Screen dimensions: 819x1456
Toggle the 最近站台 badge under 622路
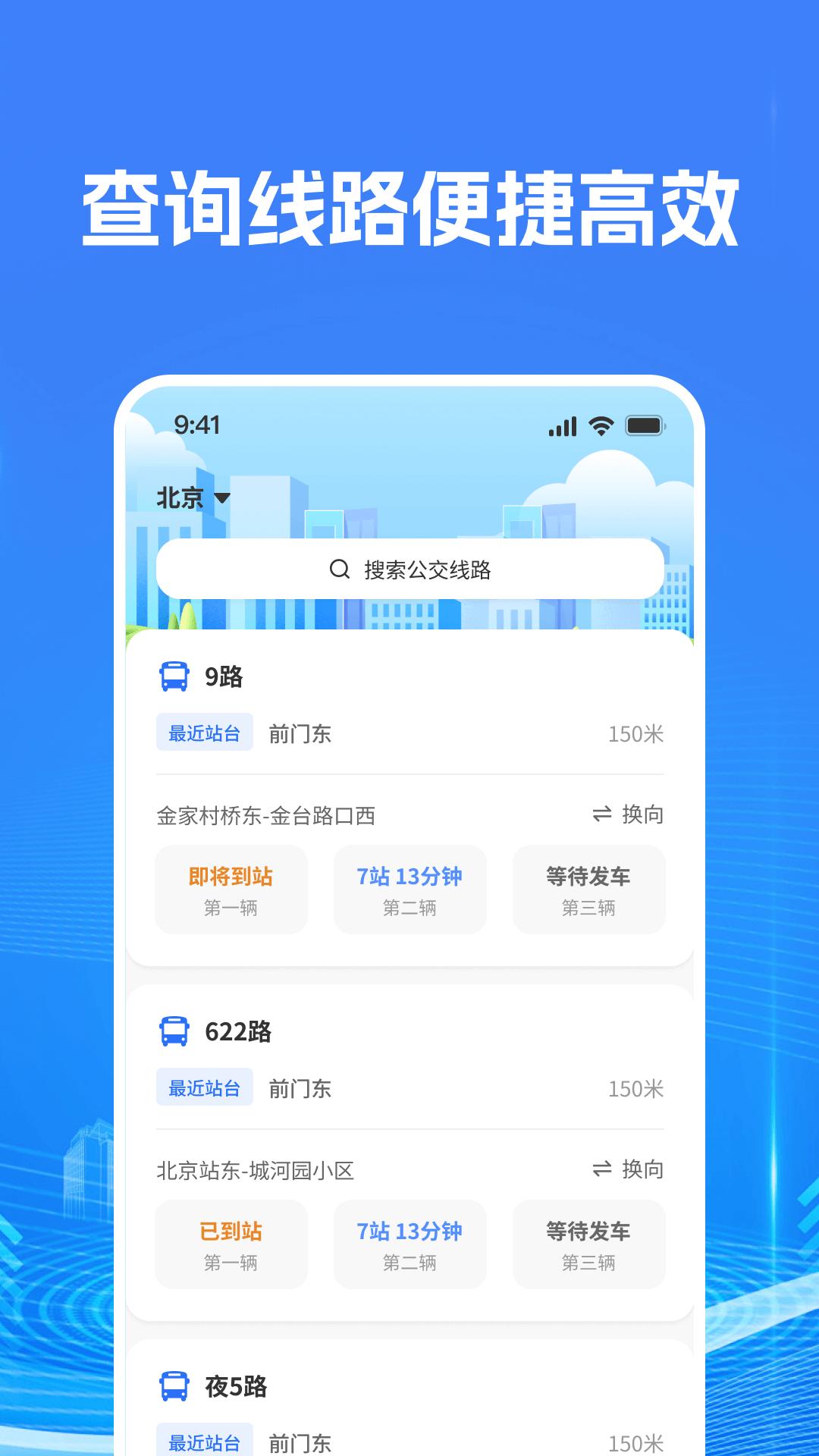(x=206, y=1087)
